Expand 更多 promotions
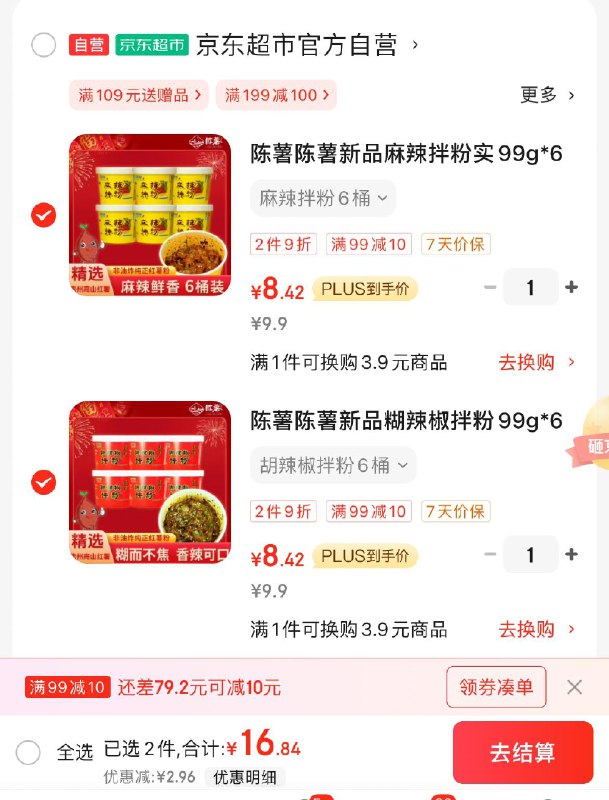This screenshot has height=800, width=609. tap(547, 95)
